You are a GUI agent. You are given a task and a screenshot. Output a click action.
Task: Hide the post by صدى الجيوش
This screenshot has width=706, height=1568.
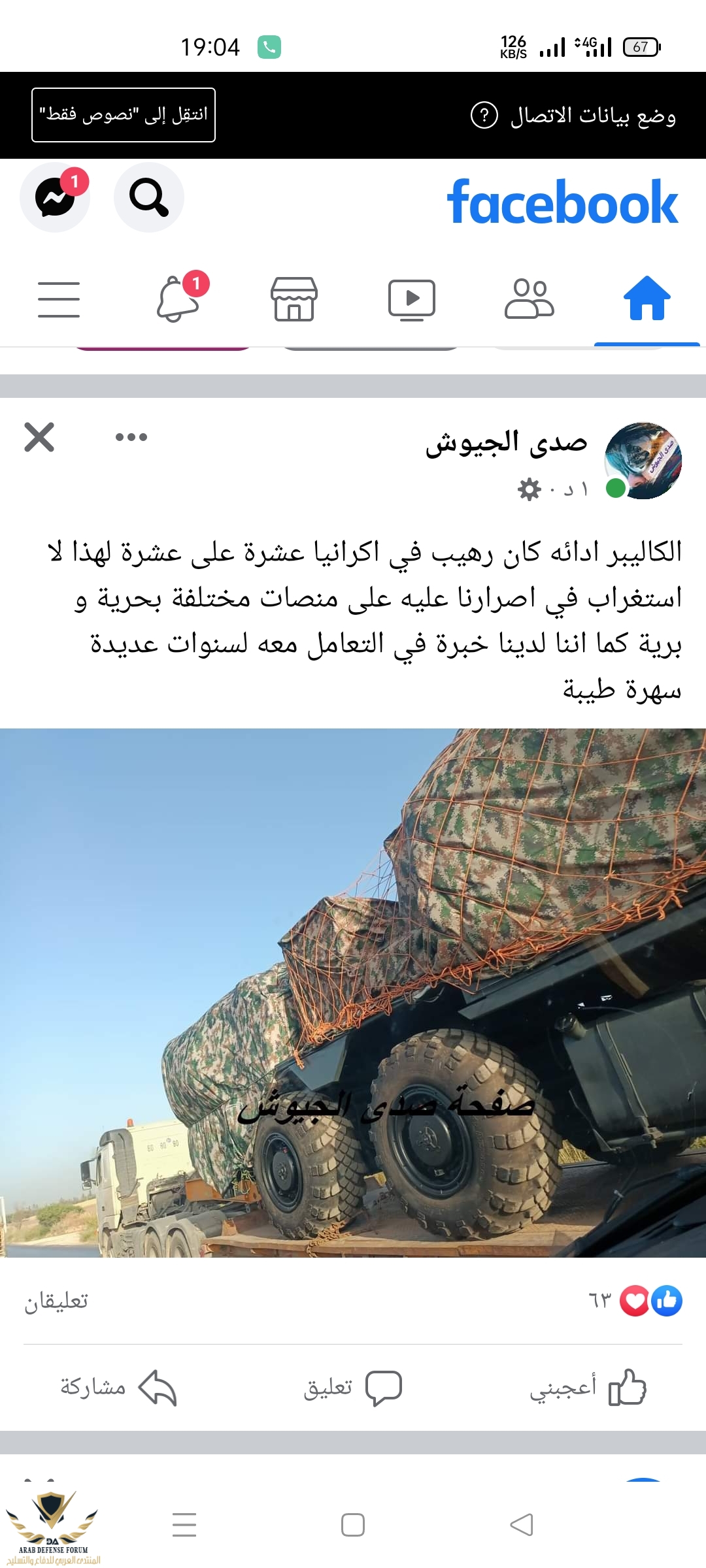point(39,437)
